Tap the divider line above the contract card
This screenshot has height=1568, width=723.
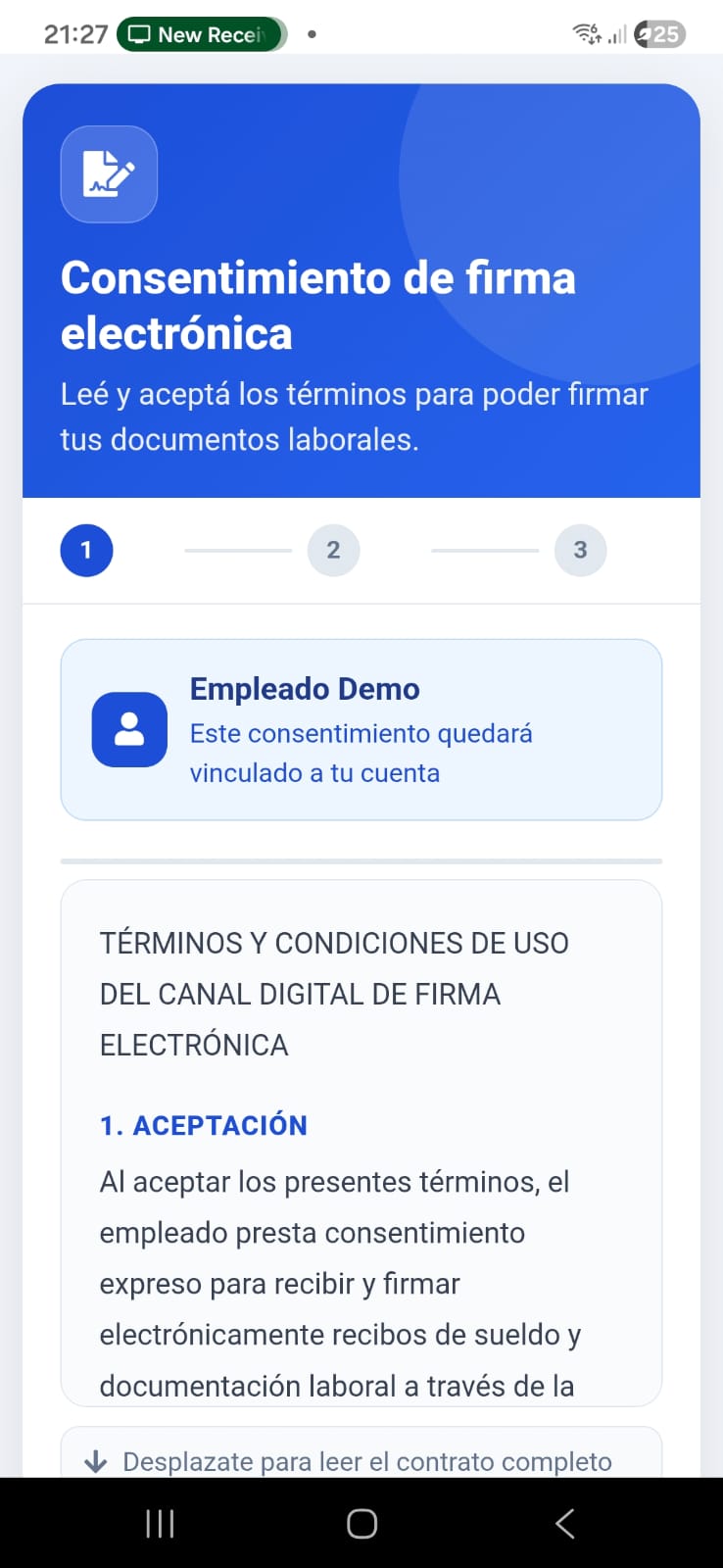[x=361, y=858]
